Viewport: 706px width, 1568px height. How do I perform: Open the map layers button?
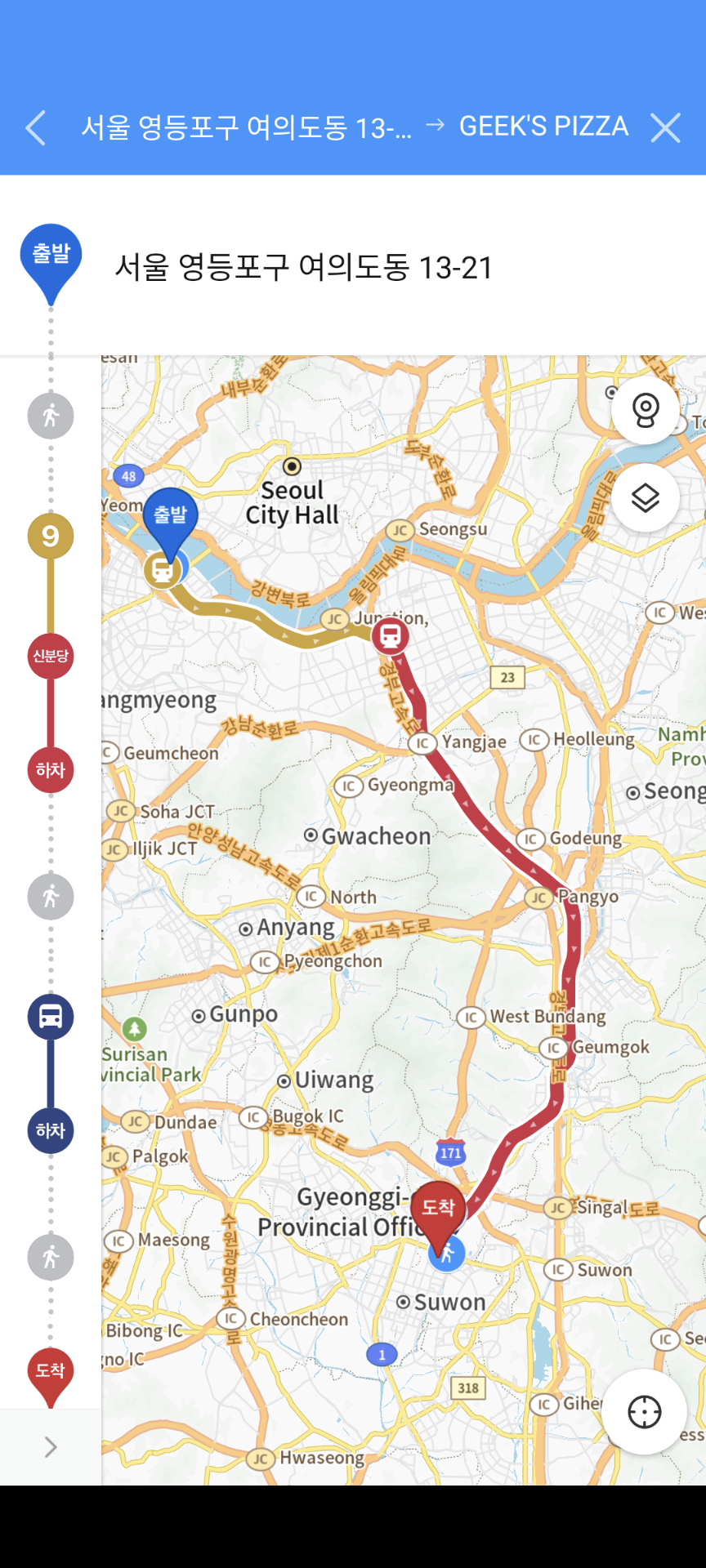point(646,498)
